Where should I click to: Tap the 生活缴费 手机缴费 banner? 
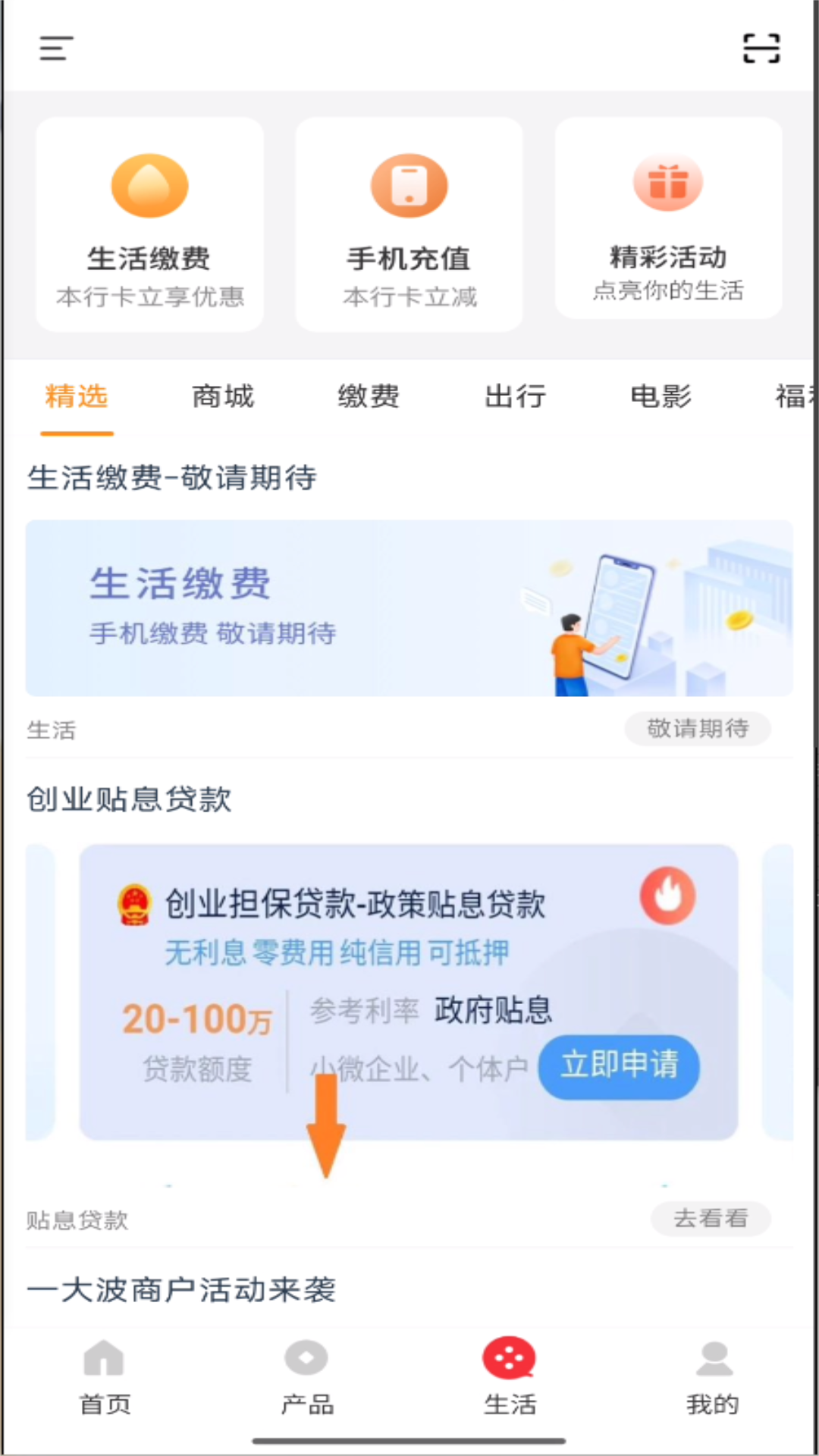coord(409,608)
